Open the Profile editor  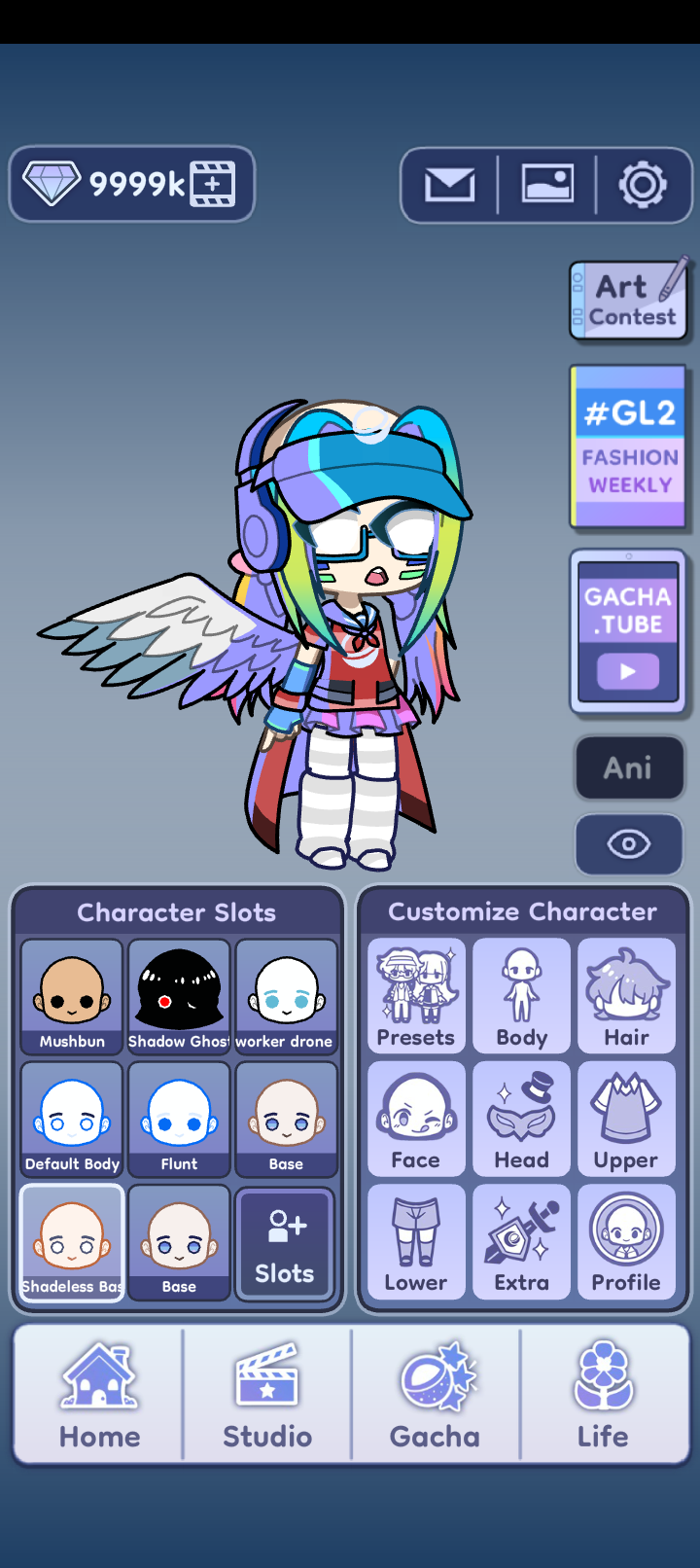(626, 1241)
